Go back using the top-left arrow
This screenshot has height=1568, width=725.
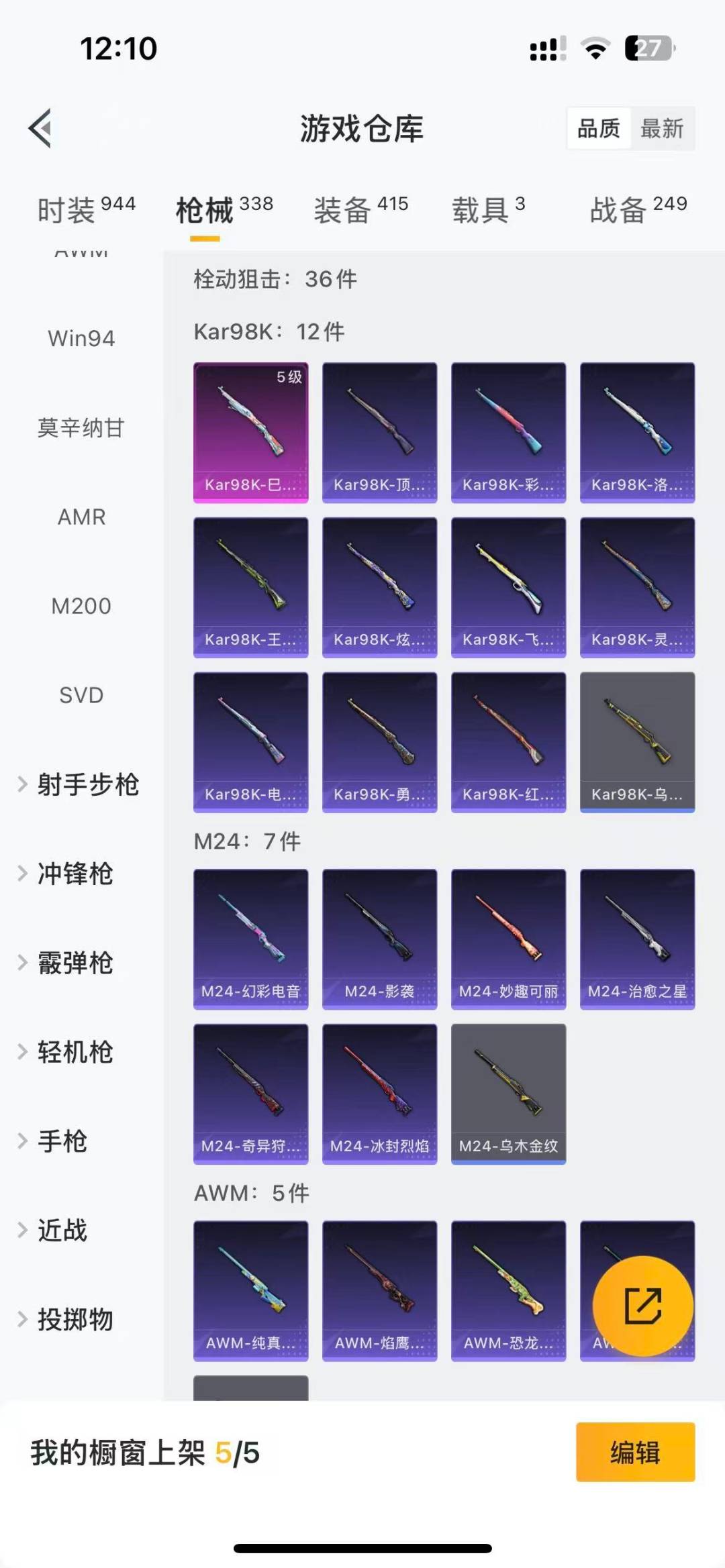(x=40, y=128)
